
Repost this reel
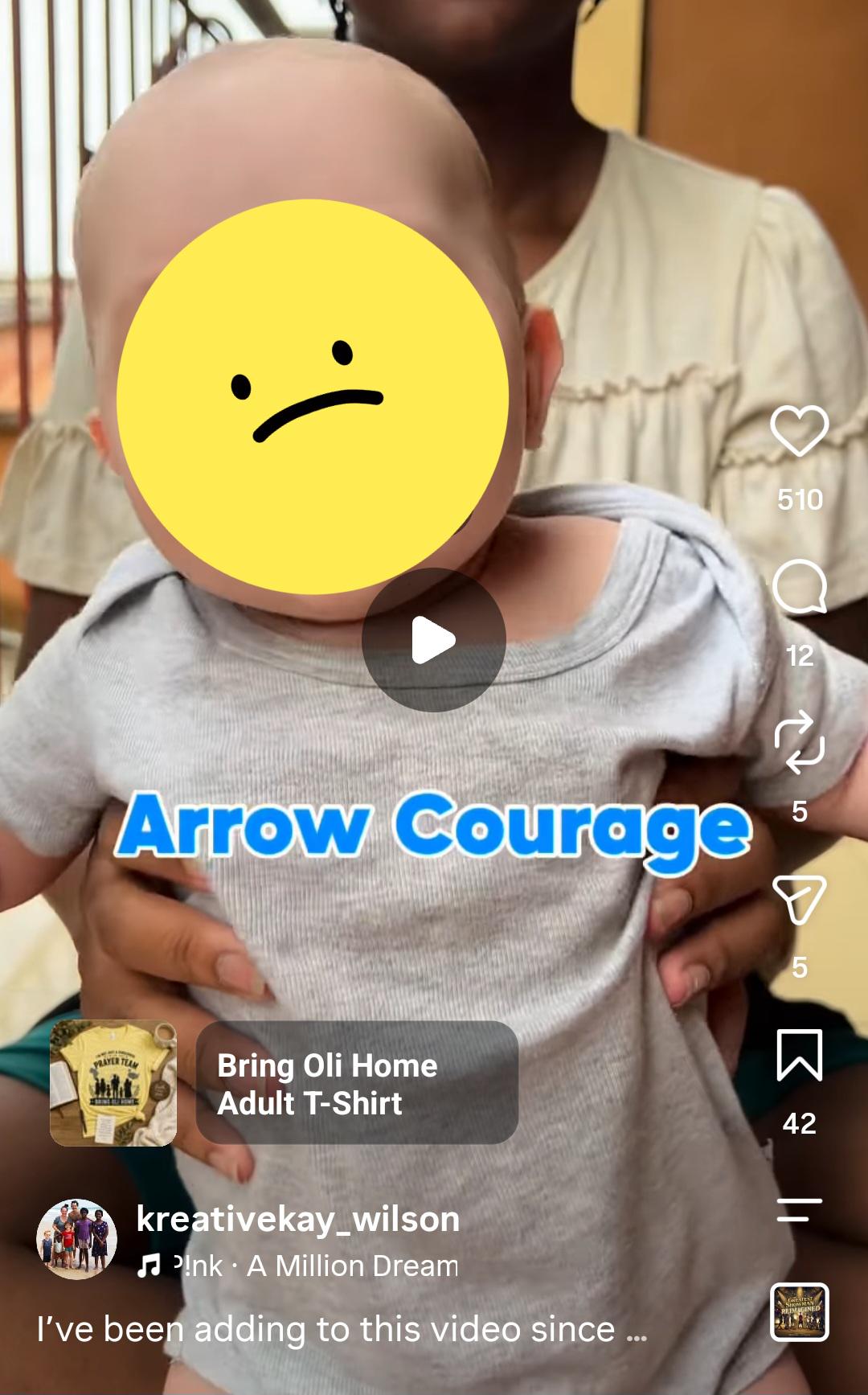tap(800, 742)
